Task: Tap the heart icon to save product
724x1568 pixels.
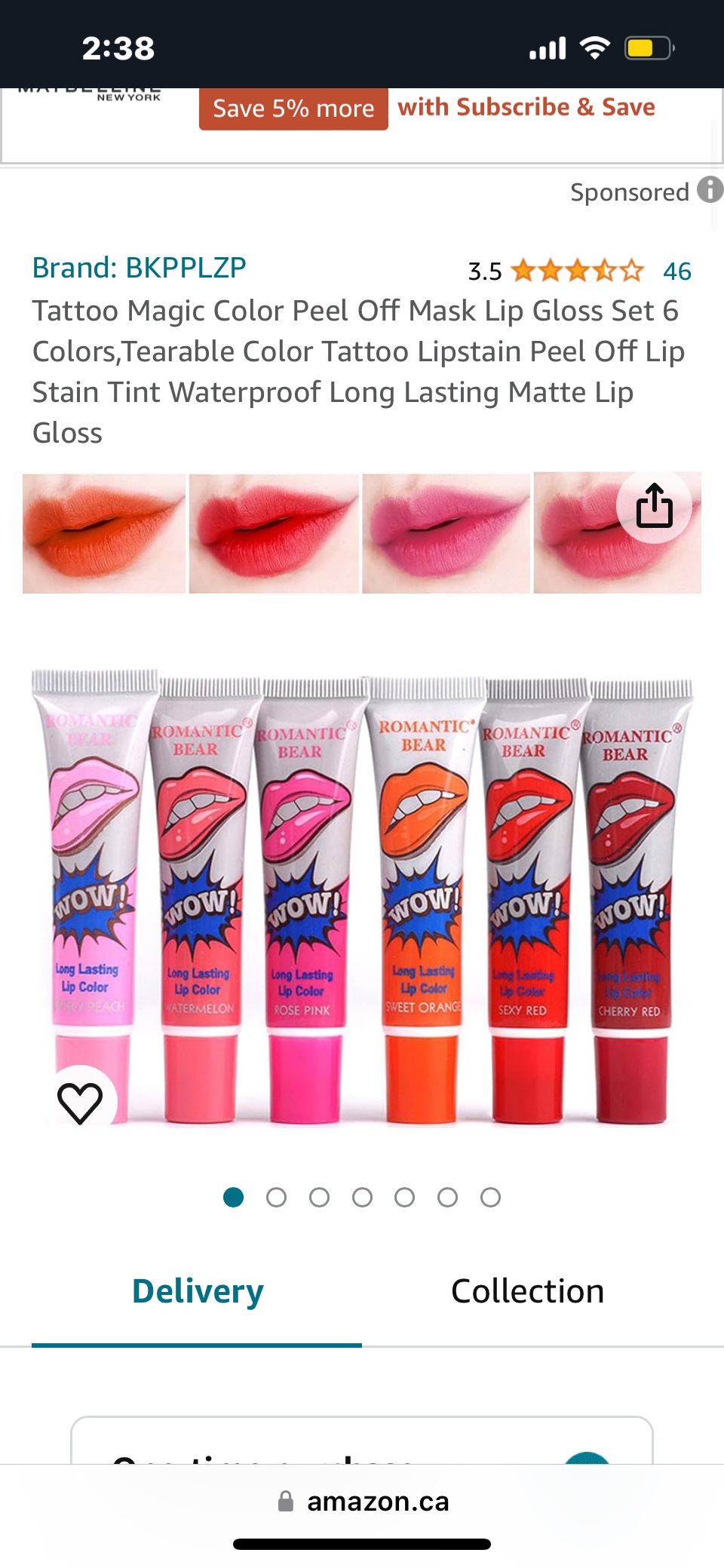Action: (x=81, y=1103)
